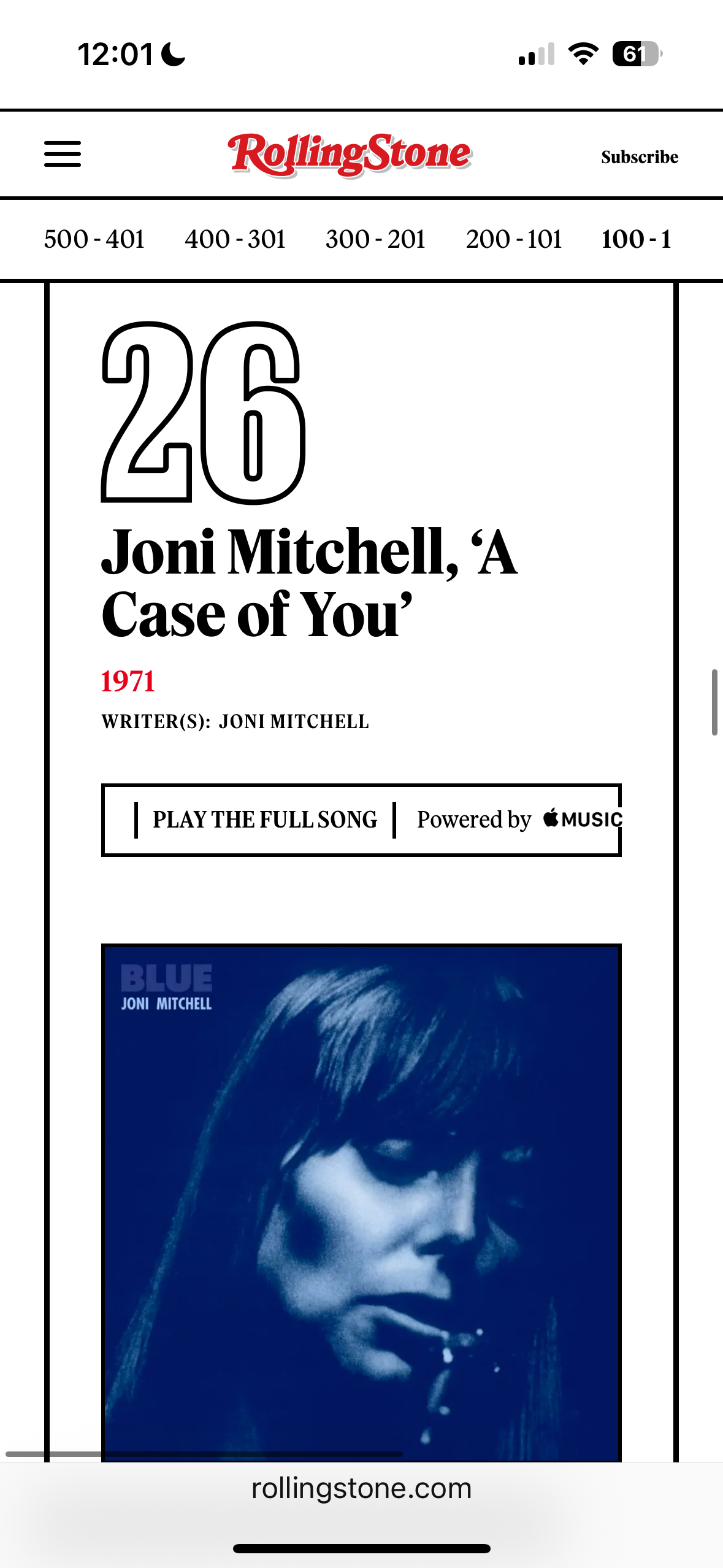Jump to songs 200 - 101
The width and height of the screenshot is (723, 1568).
coord(514,239)
